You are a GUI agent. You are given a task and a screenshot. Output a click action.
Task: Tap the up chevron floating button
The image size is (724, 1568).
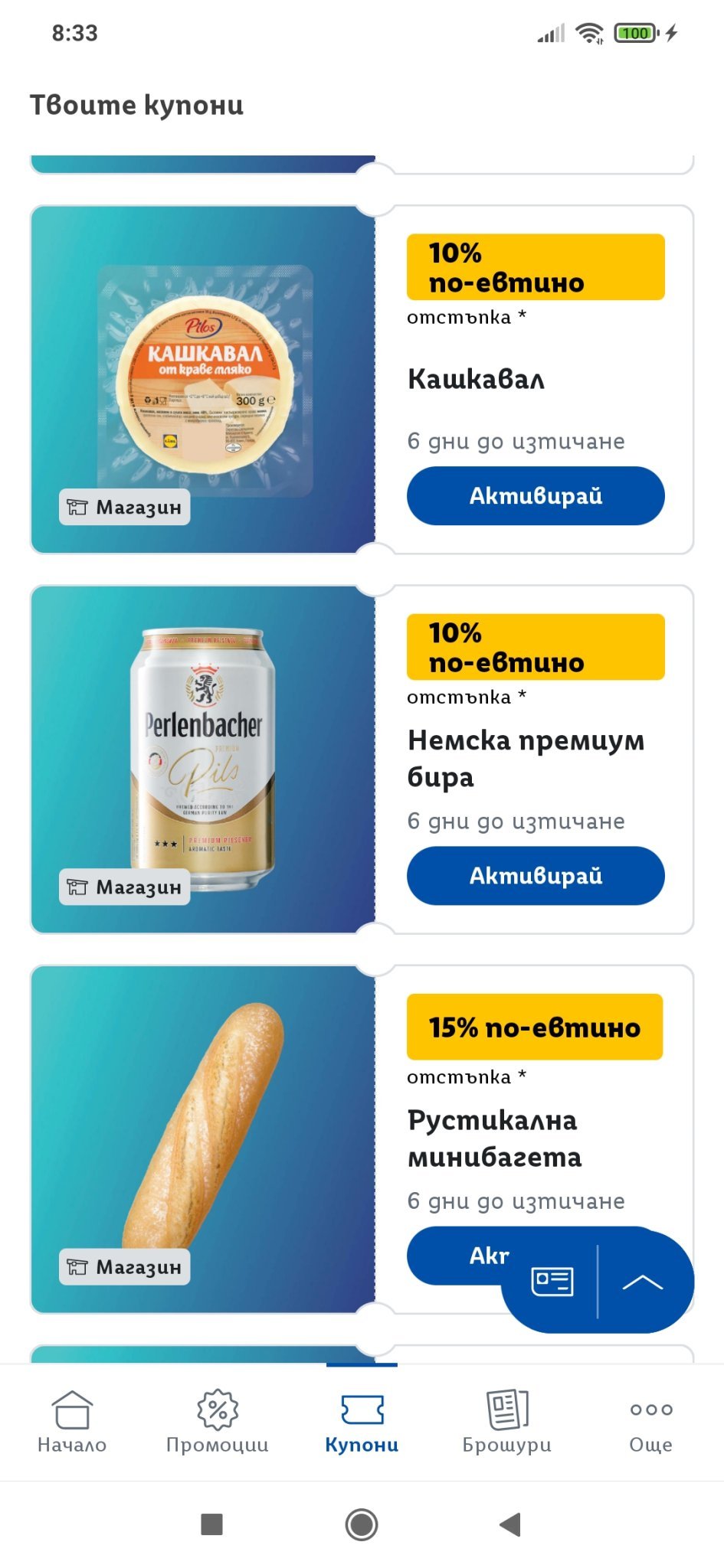click(x=643, y=1282)
